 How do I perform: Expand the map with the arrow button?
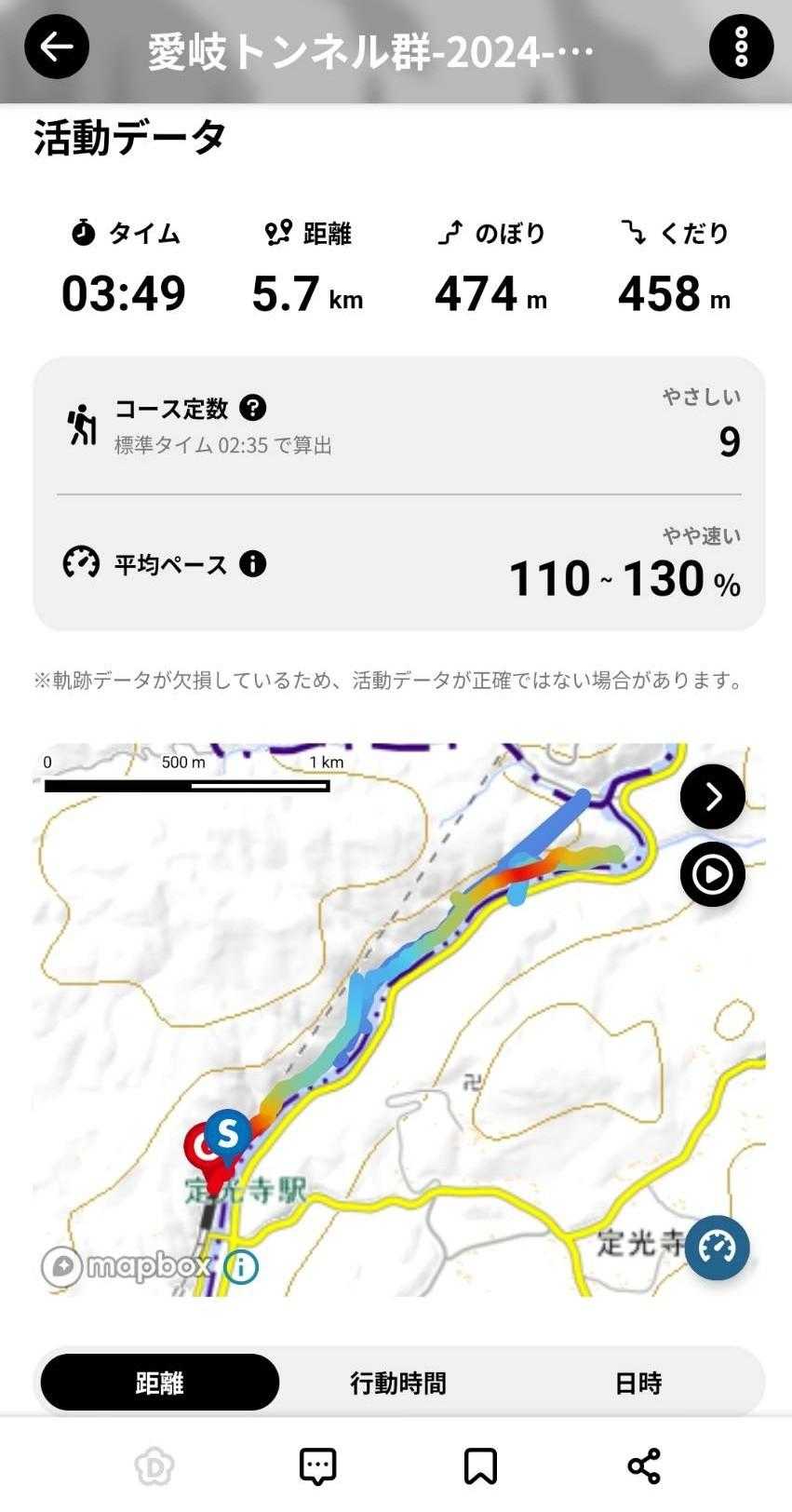pyautogui.click(x=713, y=796)
